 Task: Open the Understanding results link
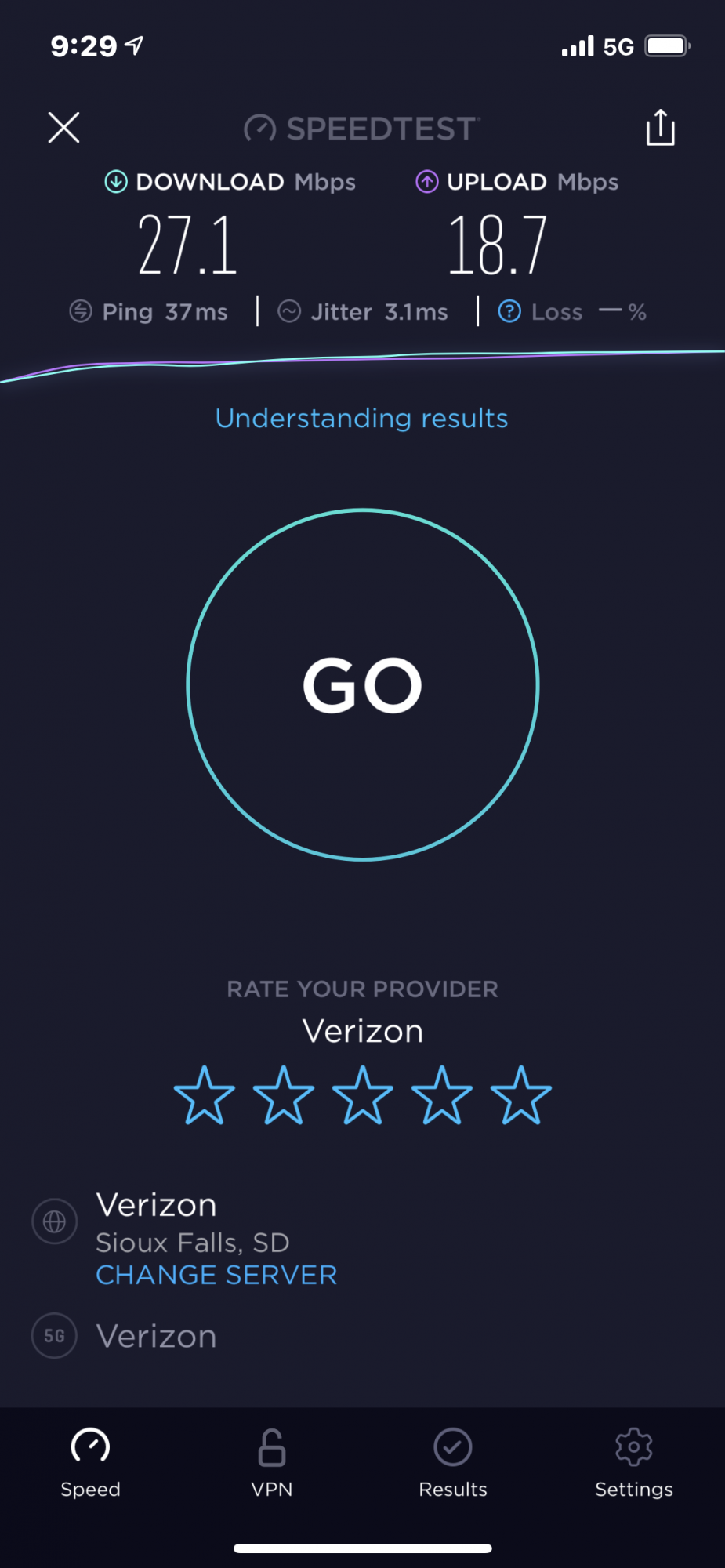tap(362, 418)
